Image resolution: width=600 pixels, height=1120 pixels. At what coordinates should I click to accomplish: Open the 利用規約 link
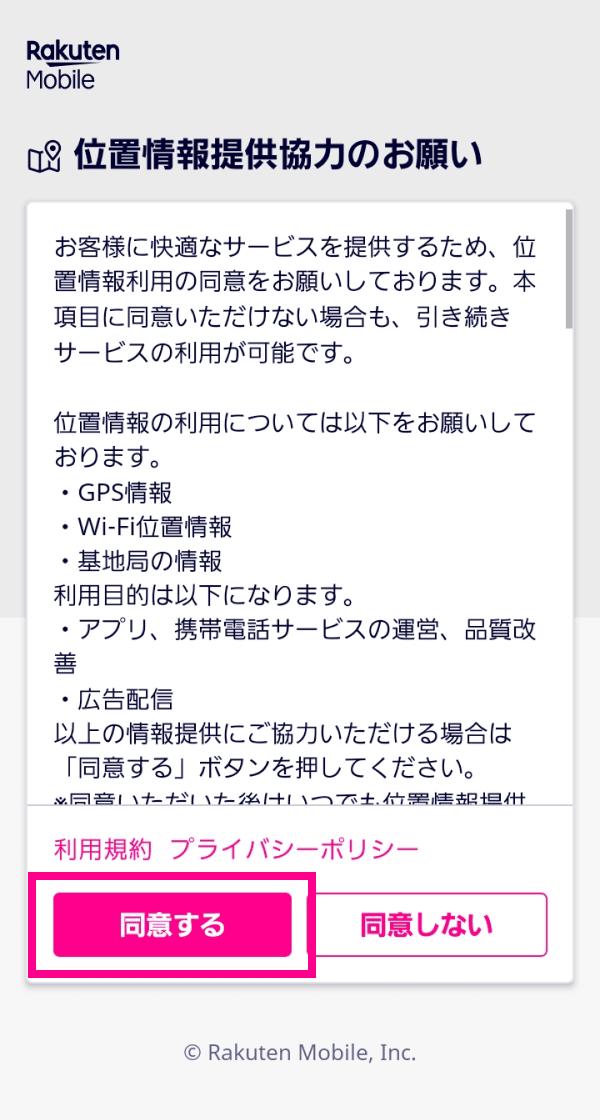(103, 849)
